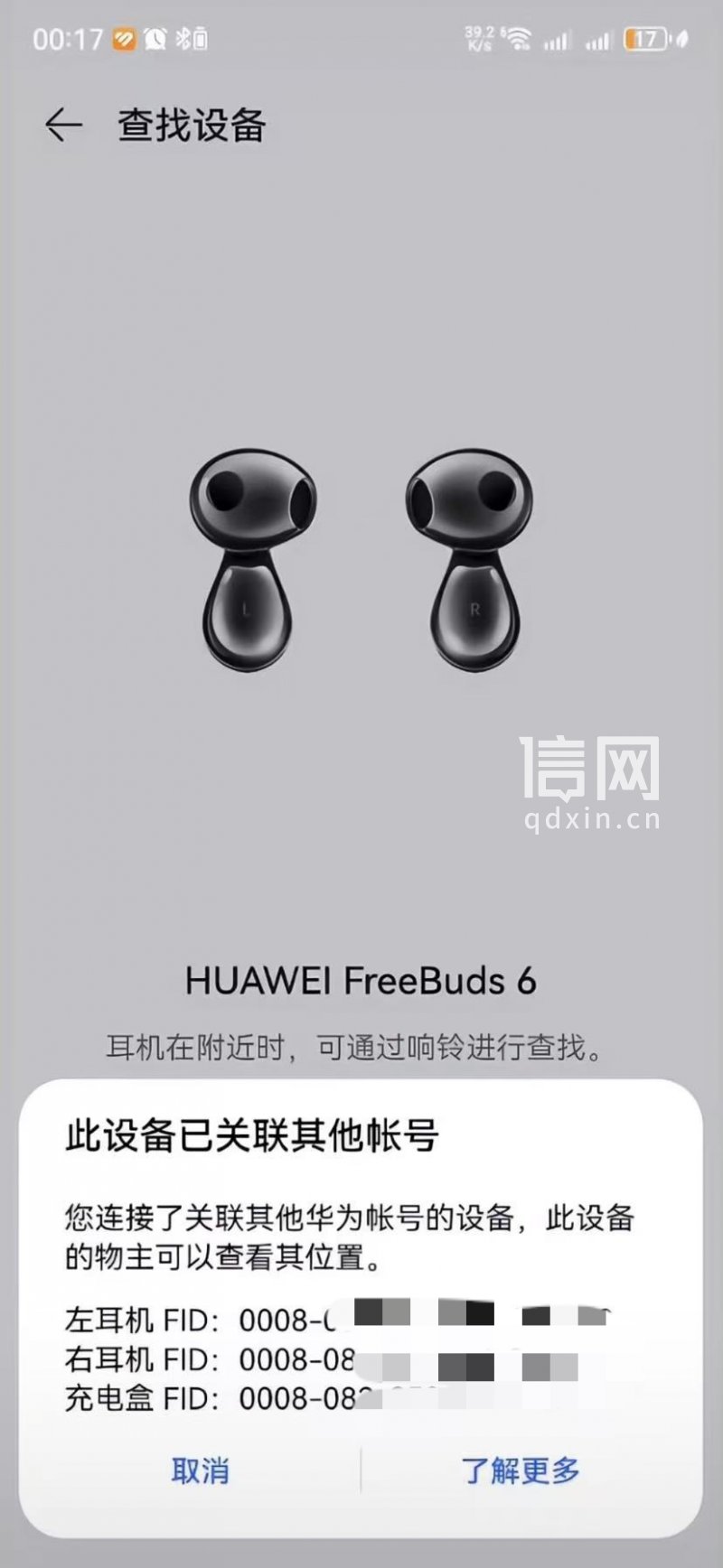
Task: Tap 取消 to dismiss the dialog
Action: [201, 1470]
